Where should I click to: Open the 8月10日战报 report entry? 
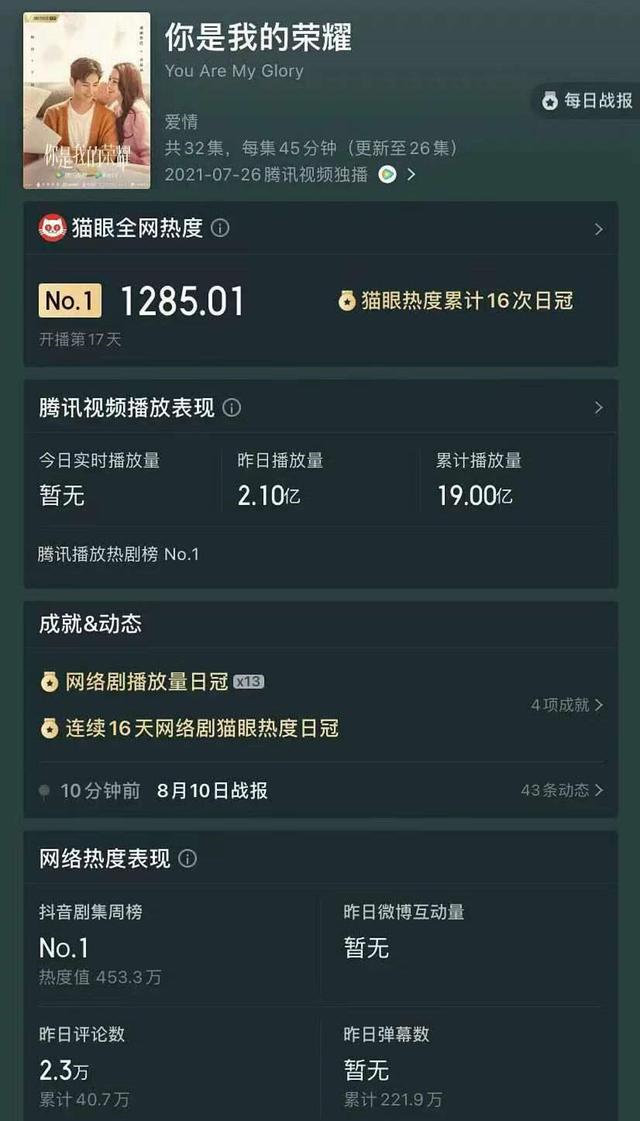tap(212, 791)
